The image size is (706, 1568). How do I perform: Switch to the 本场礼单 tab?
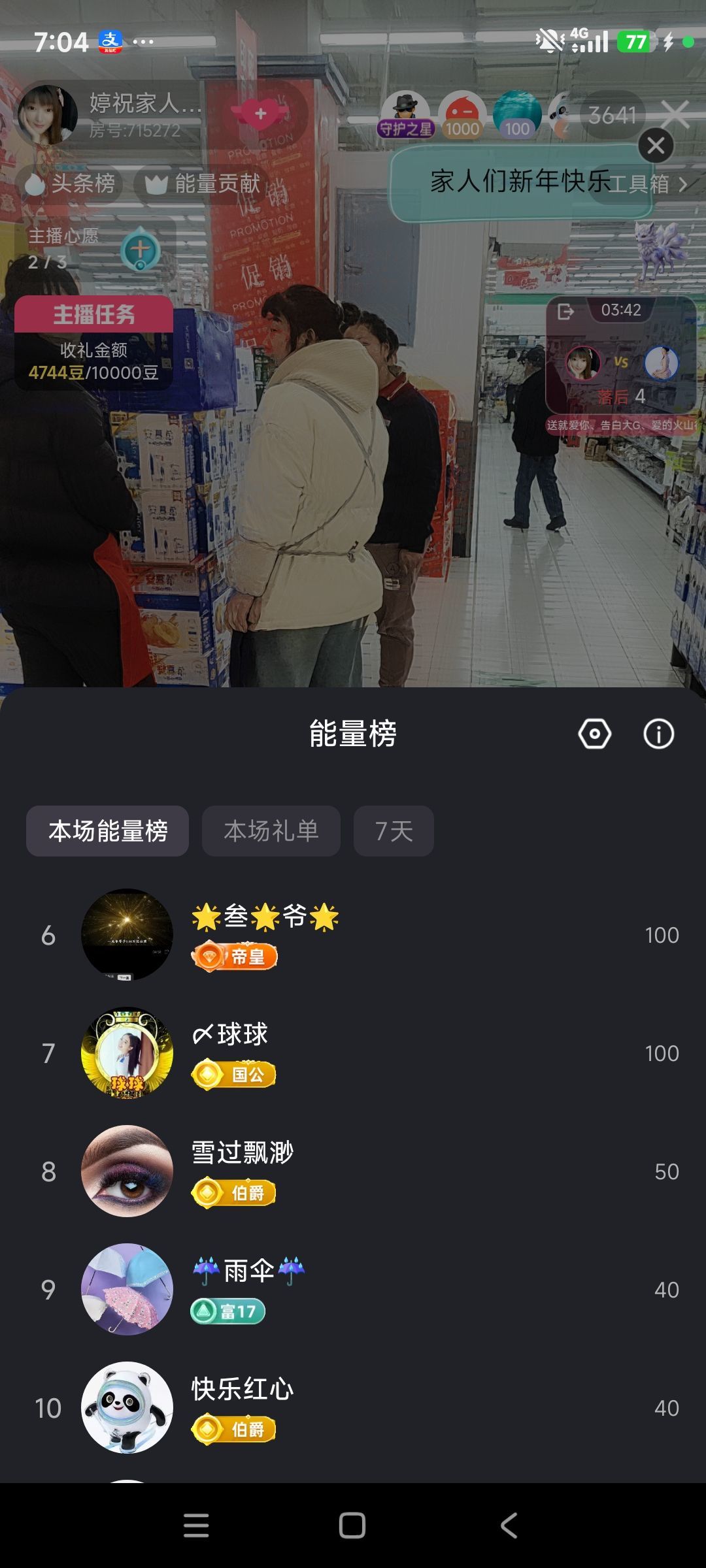[x=270, y=830]
